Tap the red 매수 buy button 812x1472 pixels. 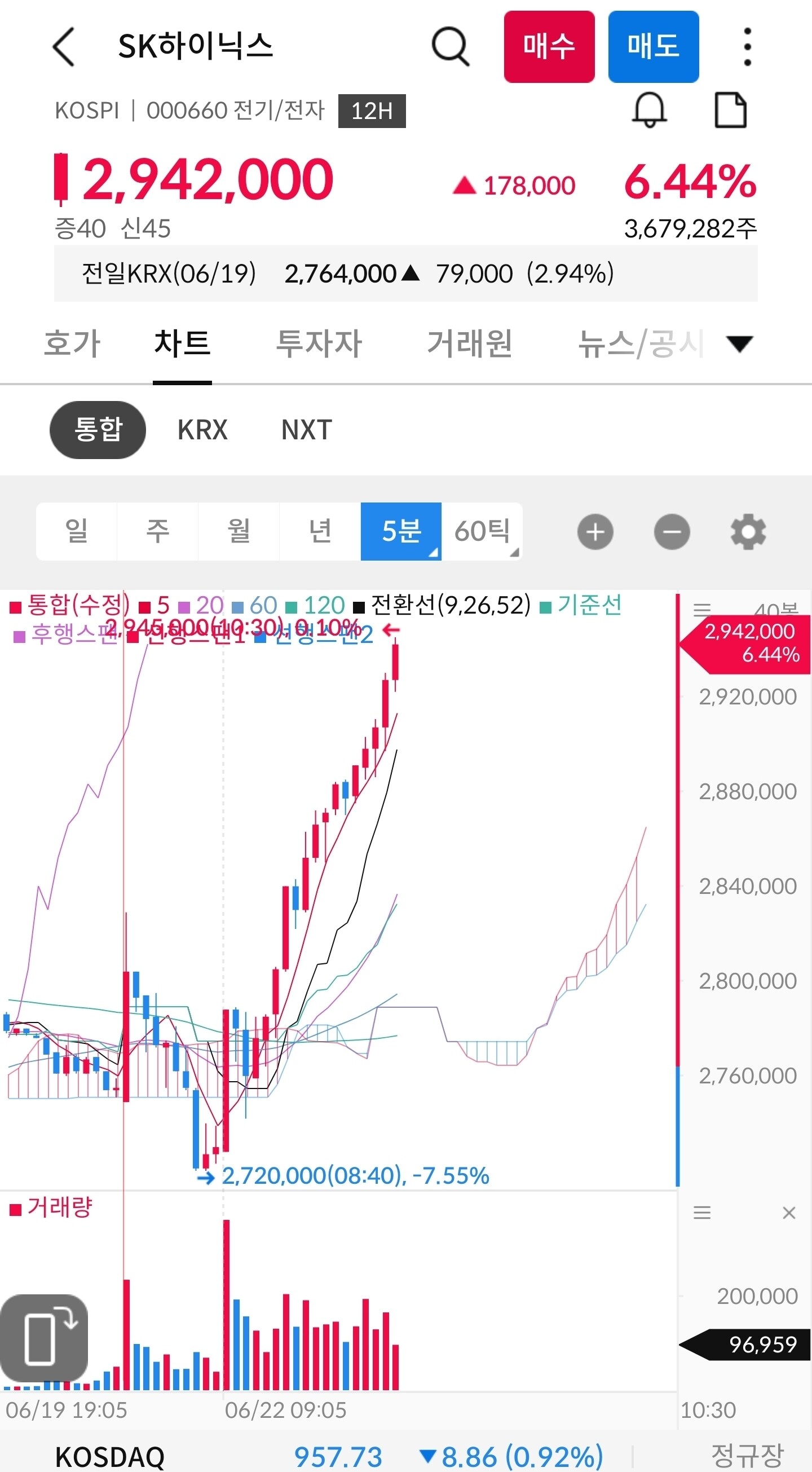click(x=549, y=46)
